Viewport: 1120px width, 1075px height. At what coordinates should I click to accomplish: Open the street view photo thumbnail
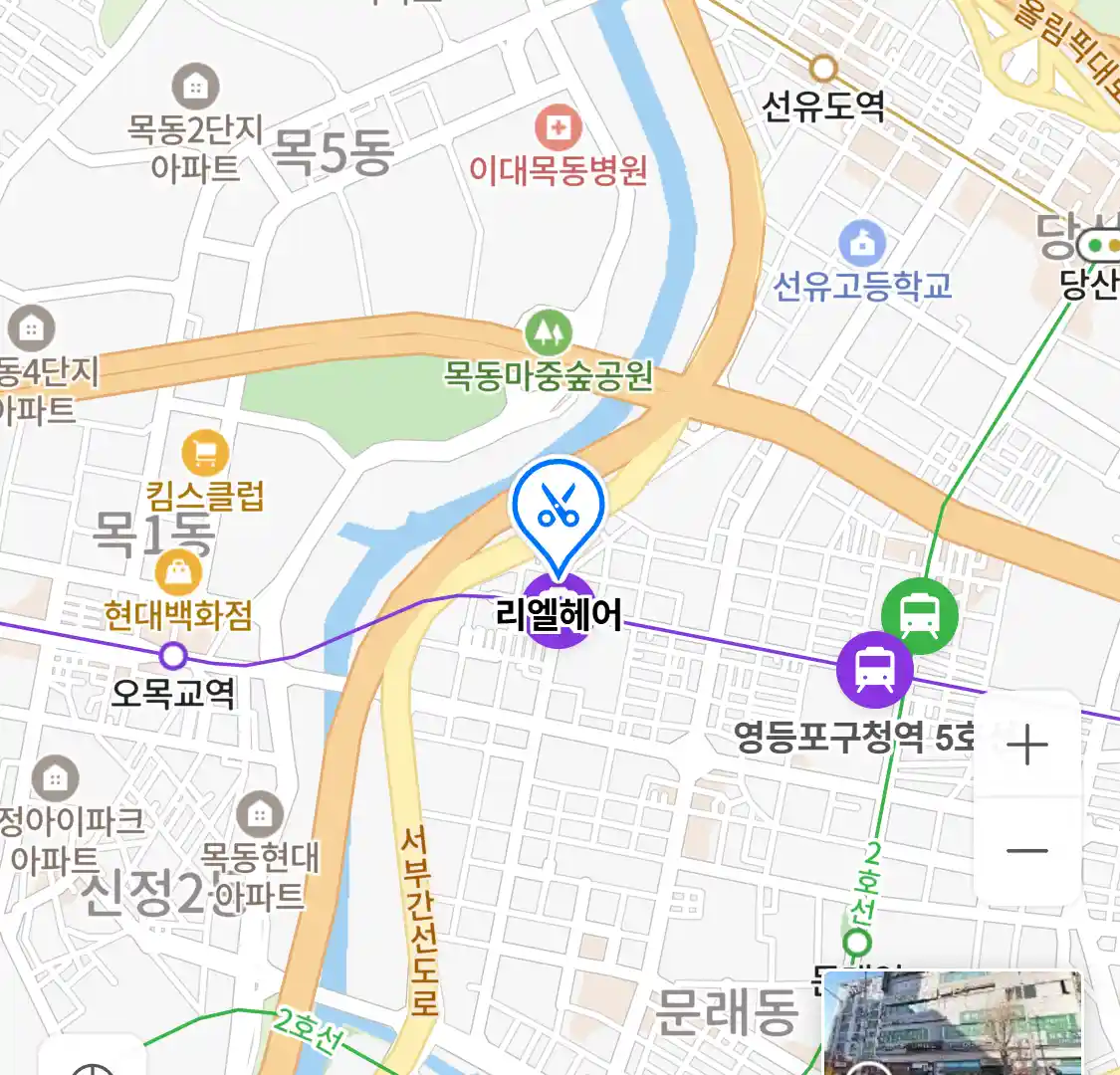tap(953, 1023)
